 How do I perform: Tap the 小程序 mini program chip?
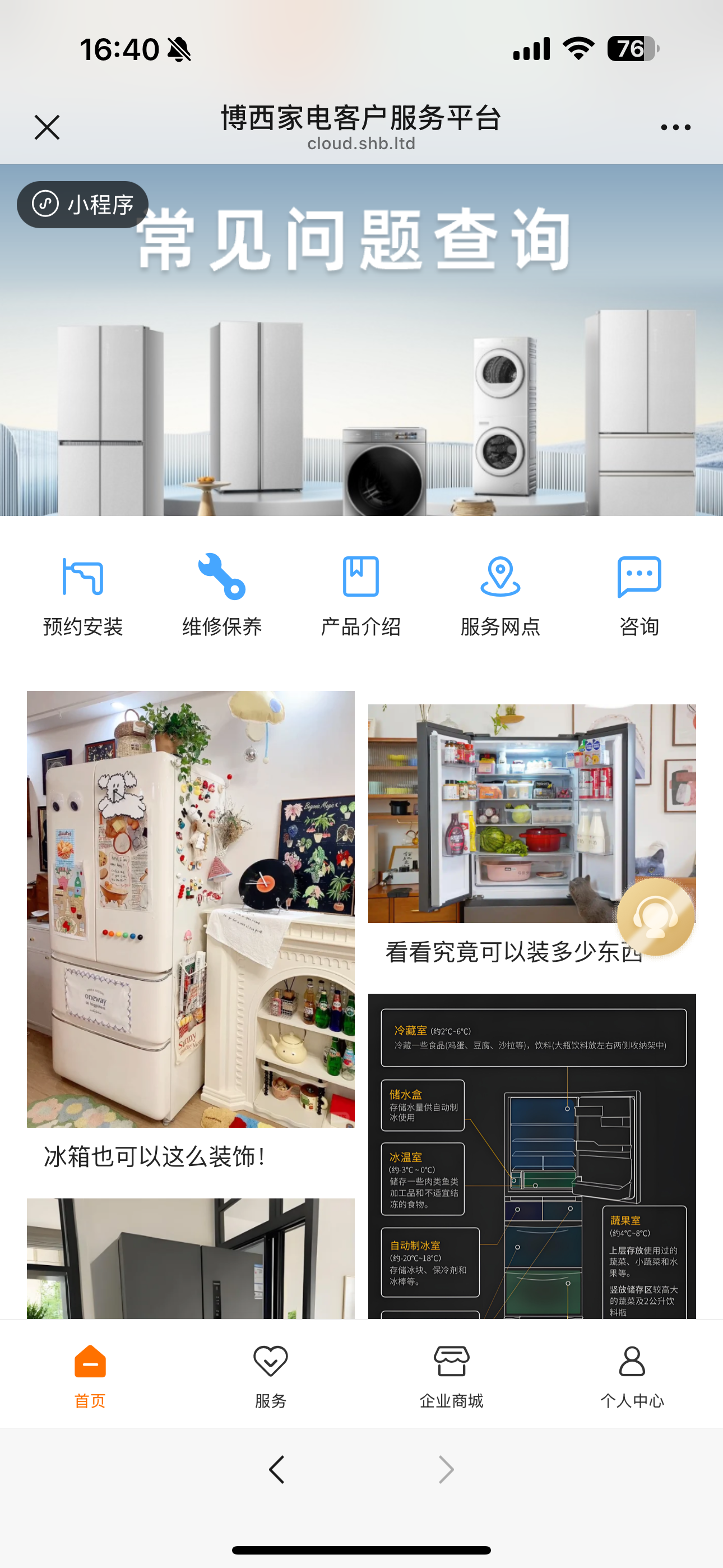pos(83,205)
